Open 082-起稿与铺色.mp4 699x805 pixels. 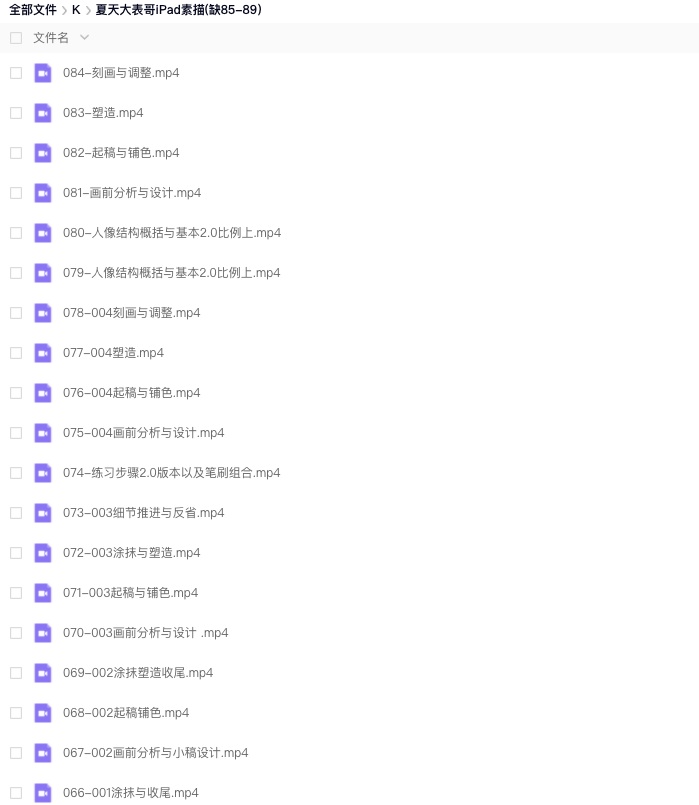[x=120, y=153]
